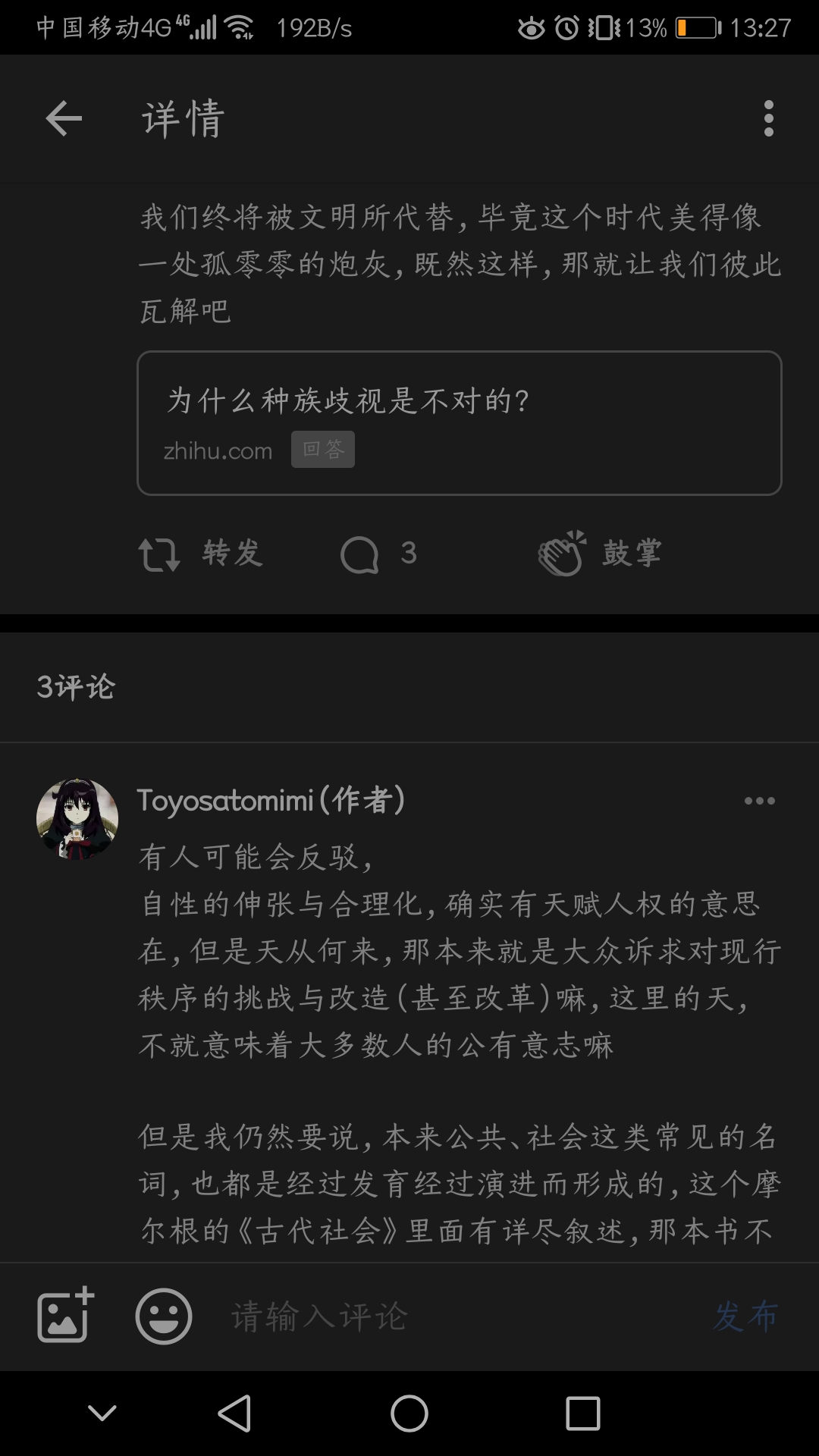Focus the 请输入评论 comment field
The width and height of the screenshot is (819, 1456).
[x=455, y=1316]
